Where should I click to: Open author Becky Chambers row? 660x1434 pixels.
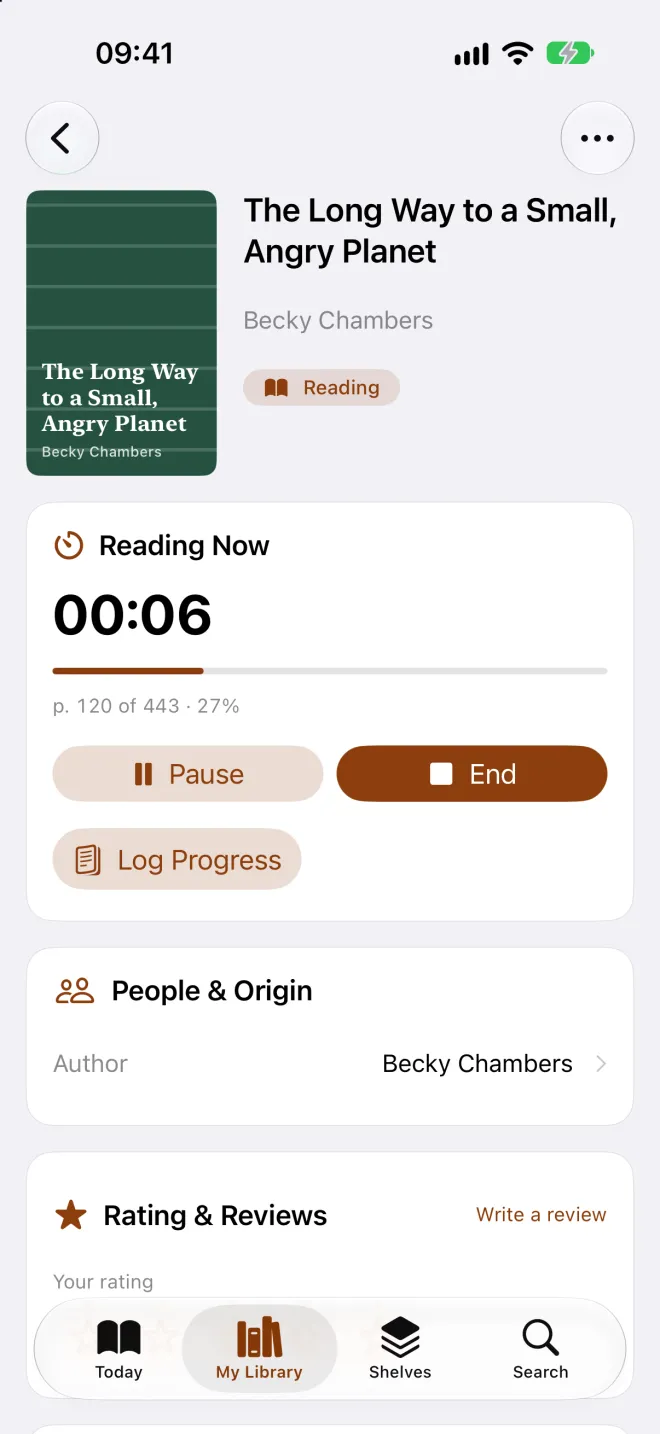330,1064
